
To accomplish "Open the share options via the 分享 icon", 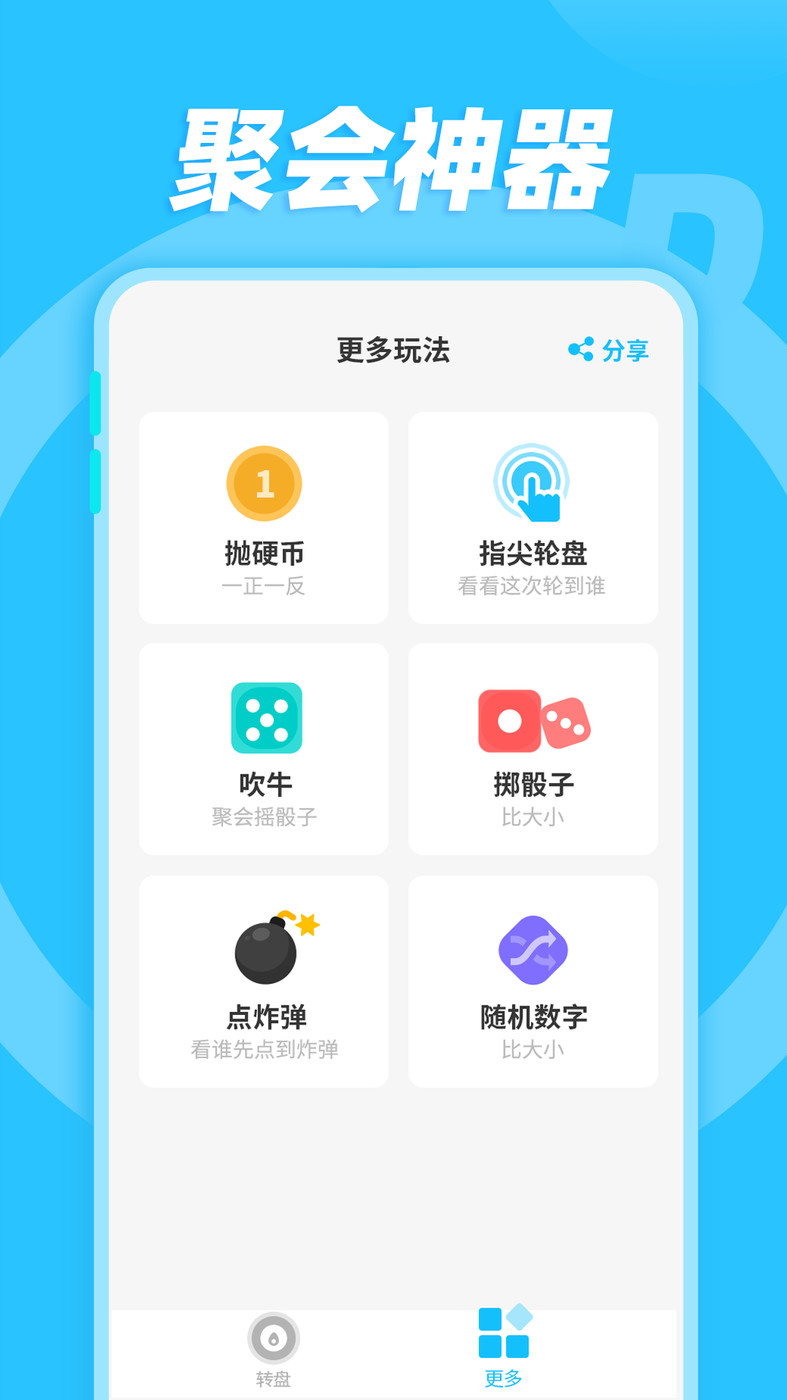I will pos(578,351).
